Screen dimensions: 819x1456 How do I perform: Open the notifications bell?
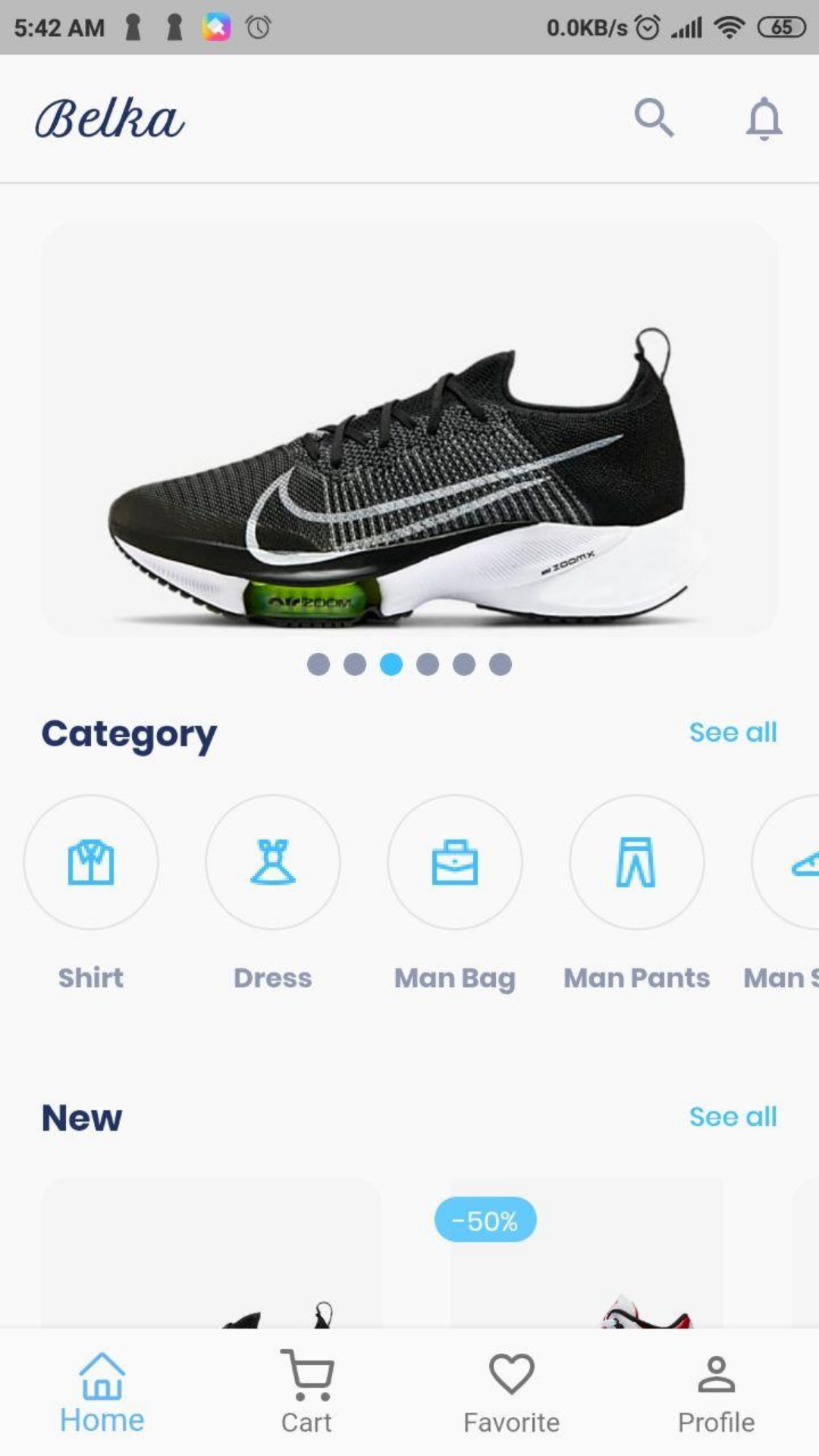tap(764, 118)
